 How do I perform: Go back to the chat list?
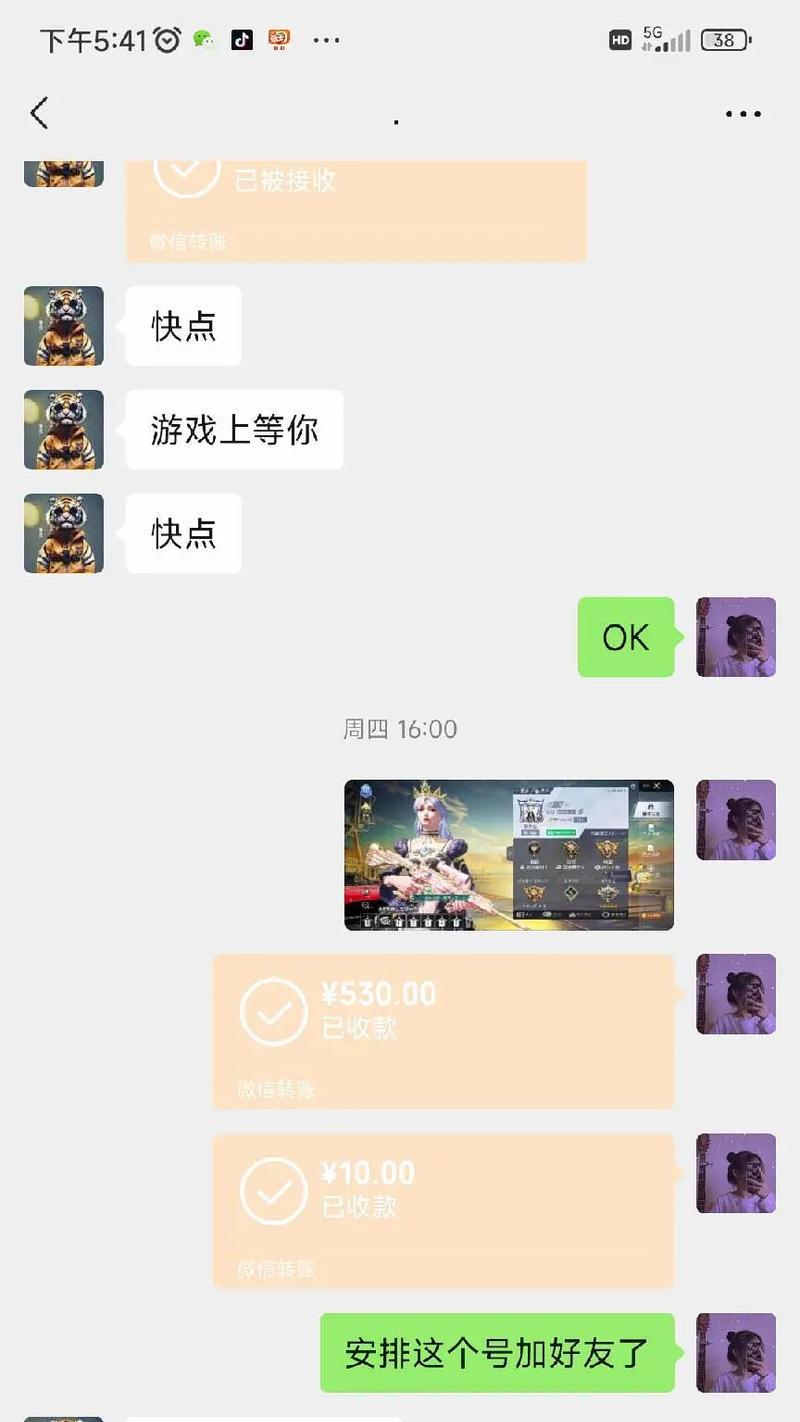click(40, 113)
